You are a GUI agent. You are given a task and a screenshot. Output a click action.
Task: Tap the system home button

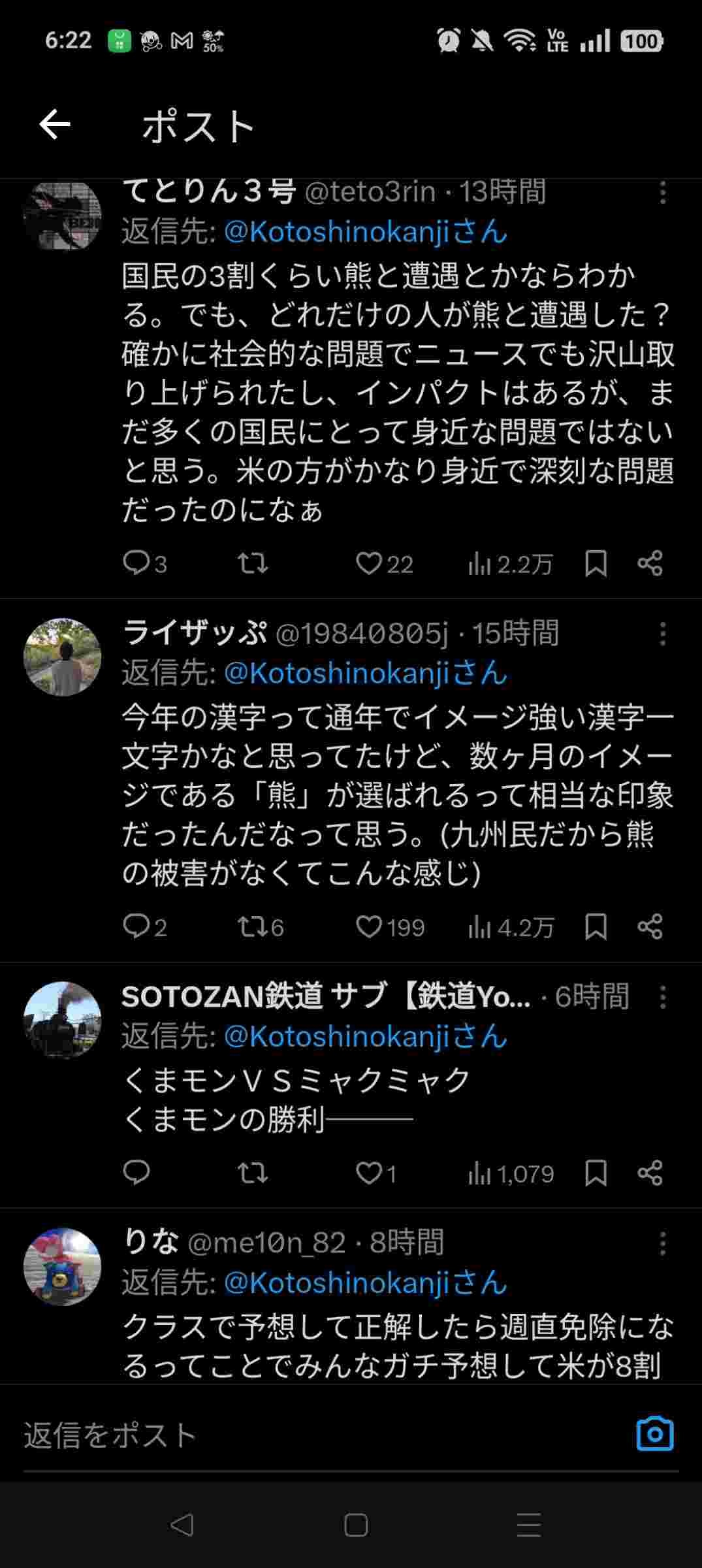coord(356,1525)
